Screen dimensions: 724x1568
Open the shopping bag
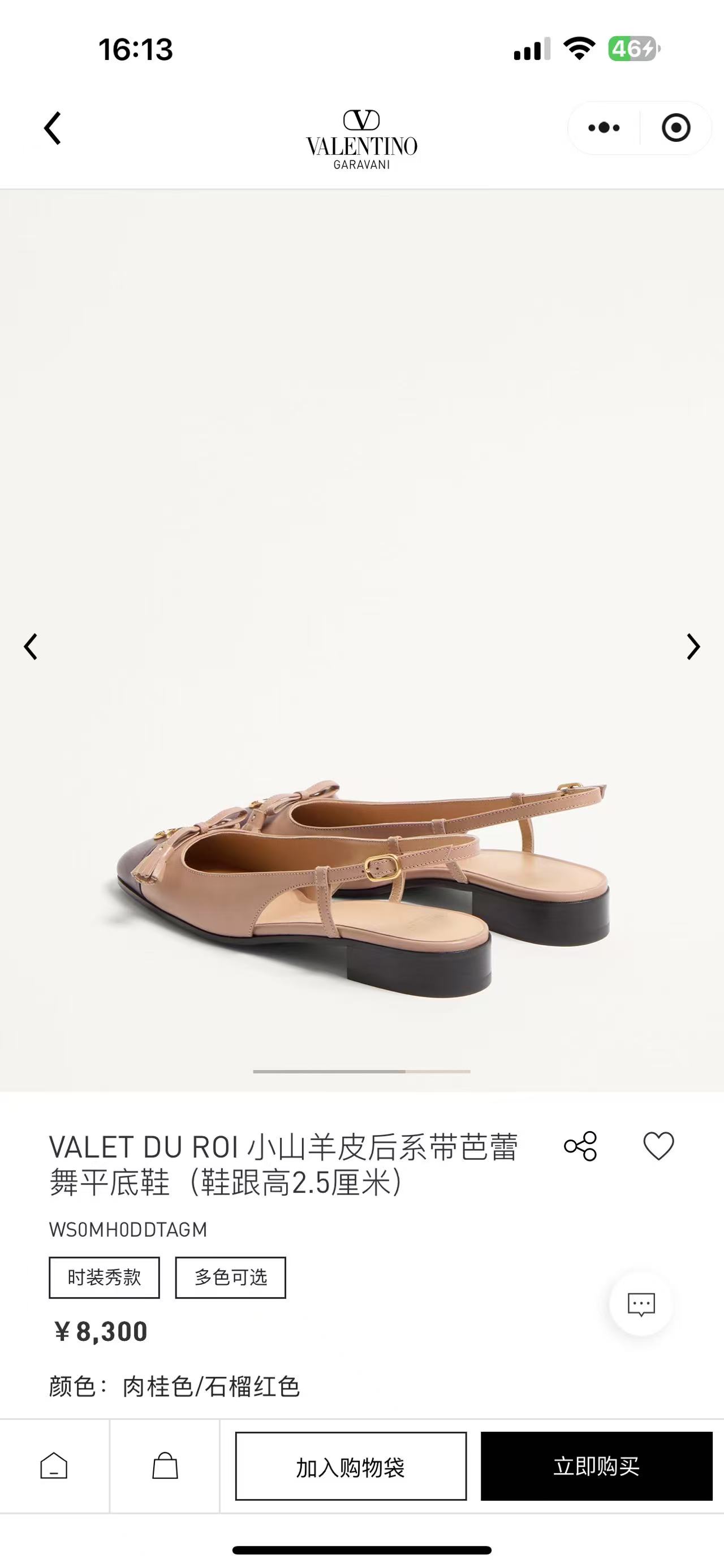165,1466
